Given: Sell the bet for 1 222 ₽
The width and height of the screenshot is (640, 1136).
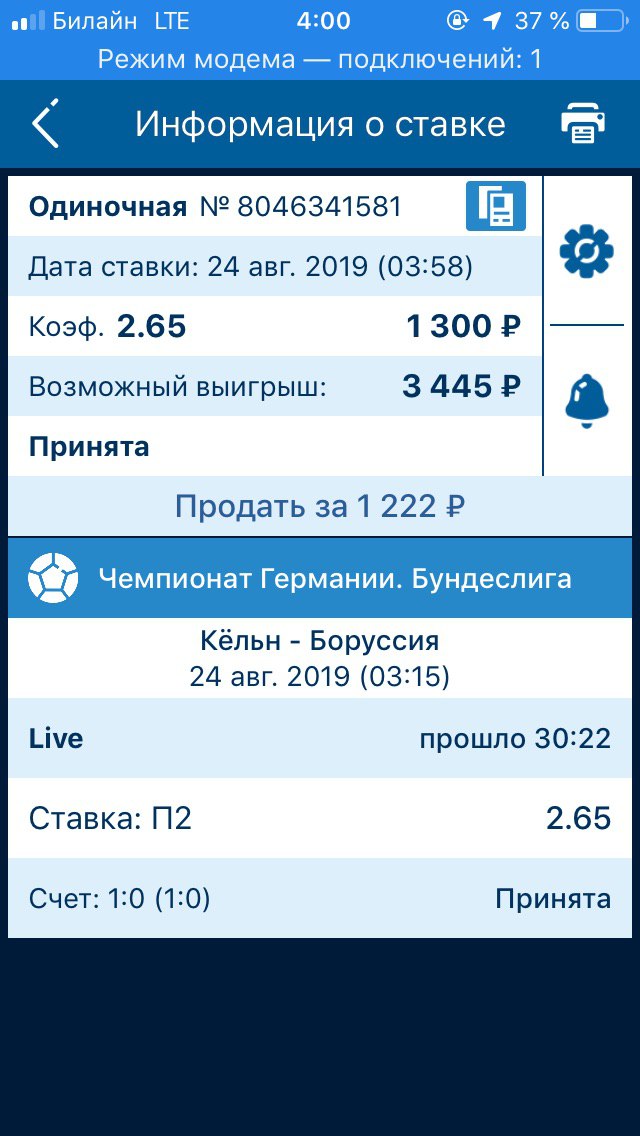Looking at the screenshot, I should click(x=320, y=506).
